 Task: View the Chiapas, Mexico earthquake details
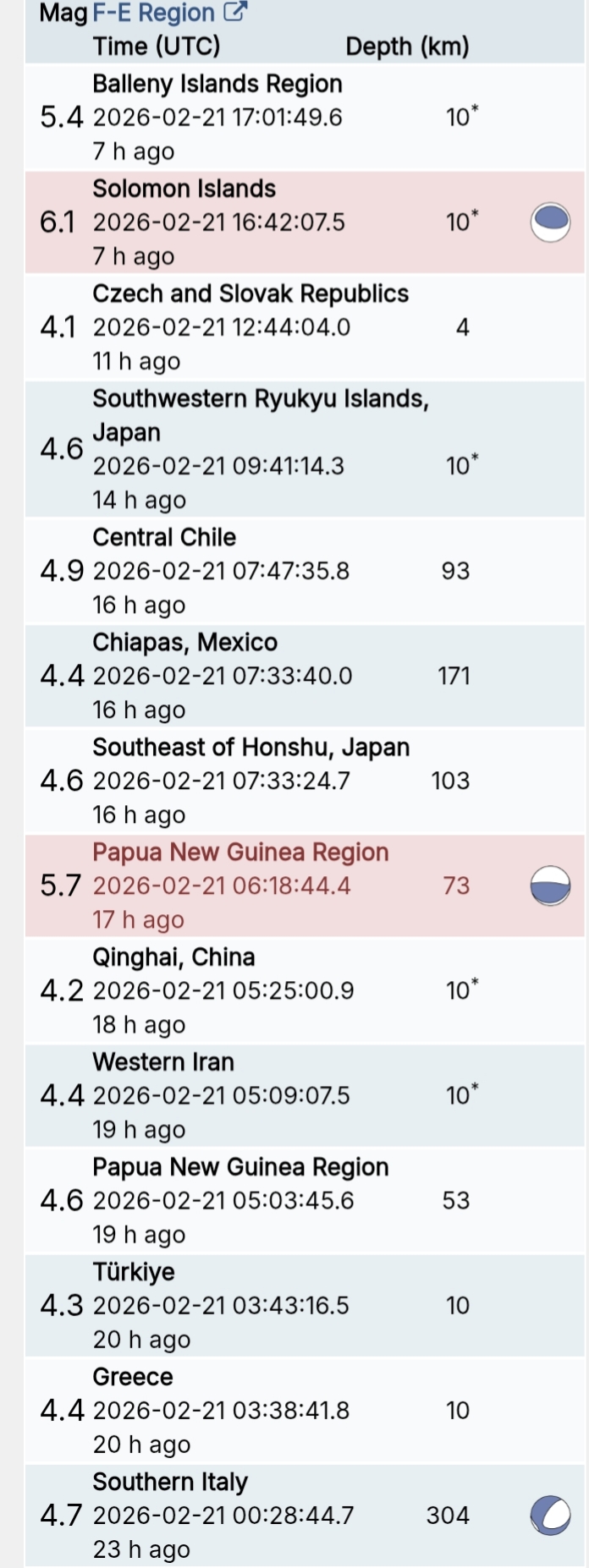[185, 643]
